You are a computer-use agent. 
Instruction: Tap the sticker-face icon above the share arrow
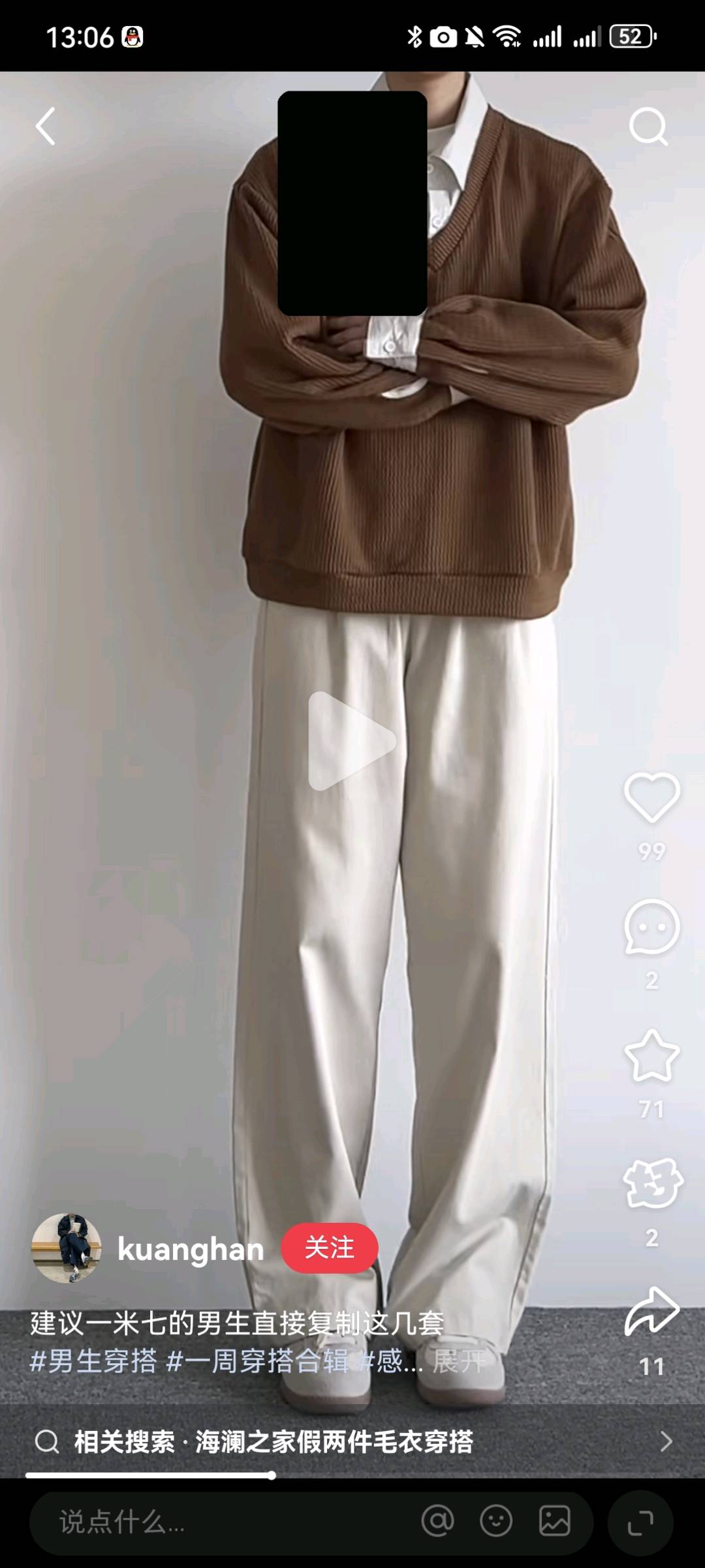coord(651,1184)
